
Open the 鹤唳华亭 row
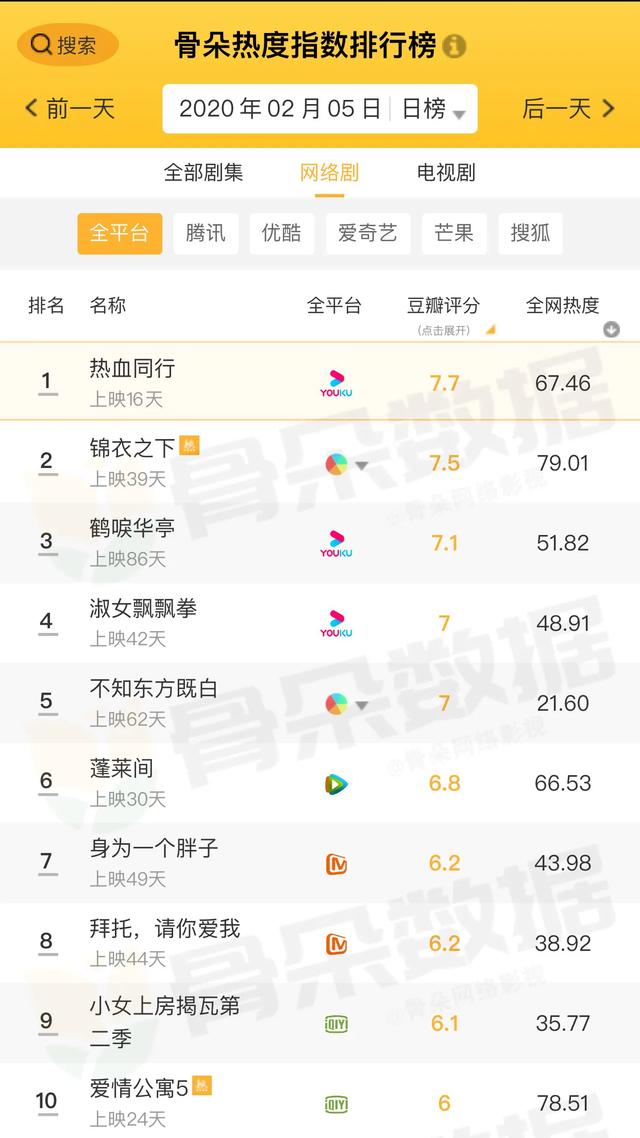(x=320, y=543)
